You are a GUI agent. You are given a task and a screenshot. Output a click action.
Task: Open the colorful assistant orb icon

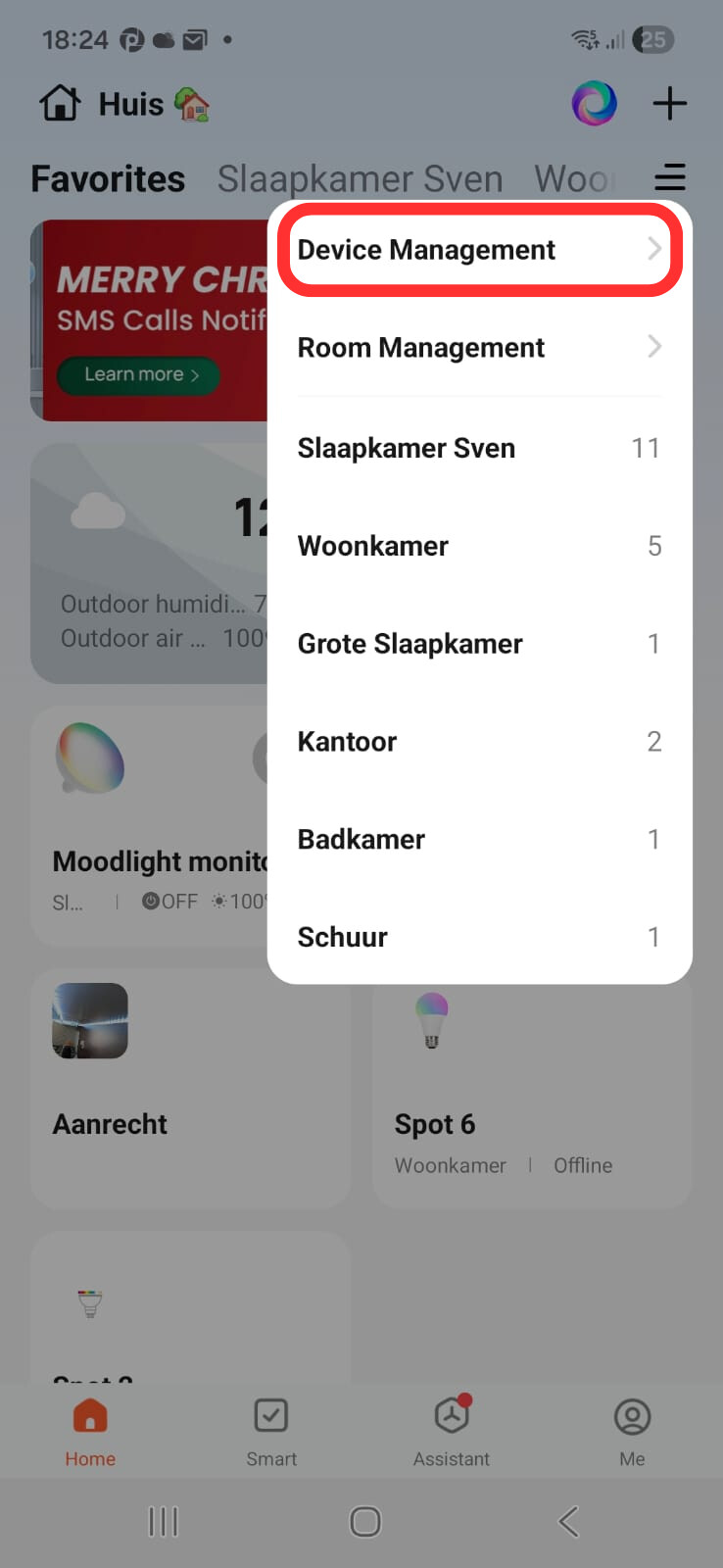(594, 103)
